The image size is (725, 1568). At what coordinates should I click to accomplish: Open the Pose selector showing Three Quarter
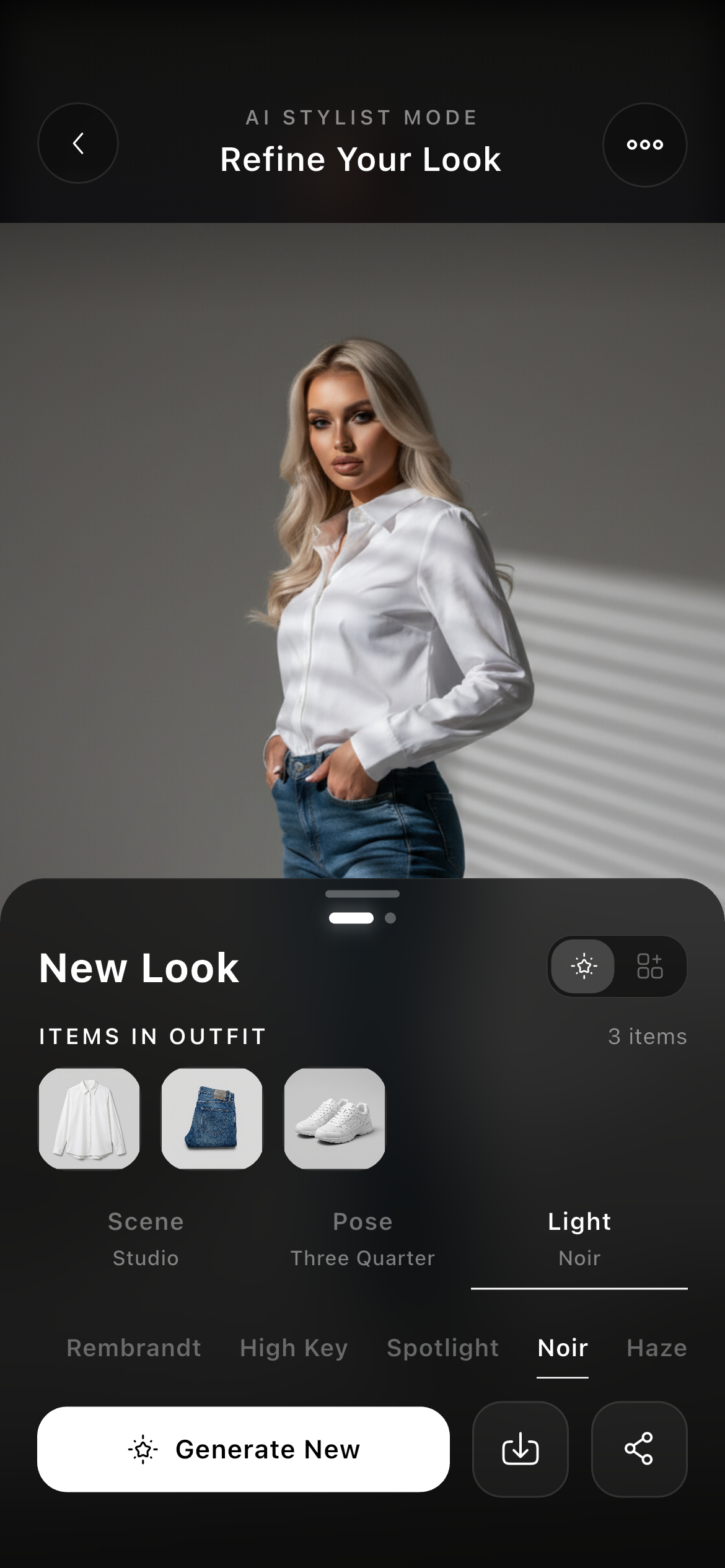pos(362,1239)
